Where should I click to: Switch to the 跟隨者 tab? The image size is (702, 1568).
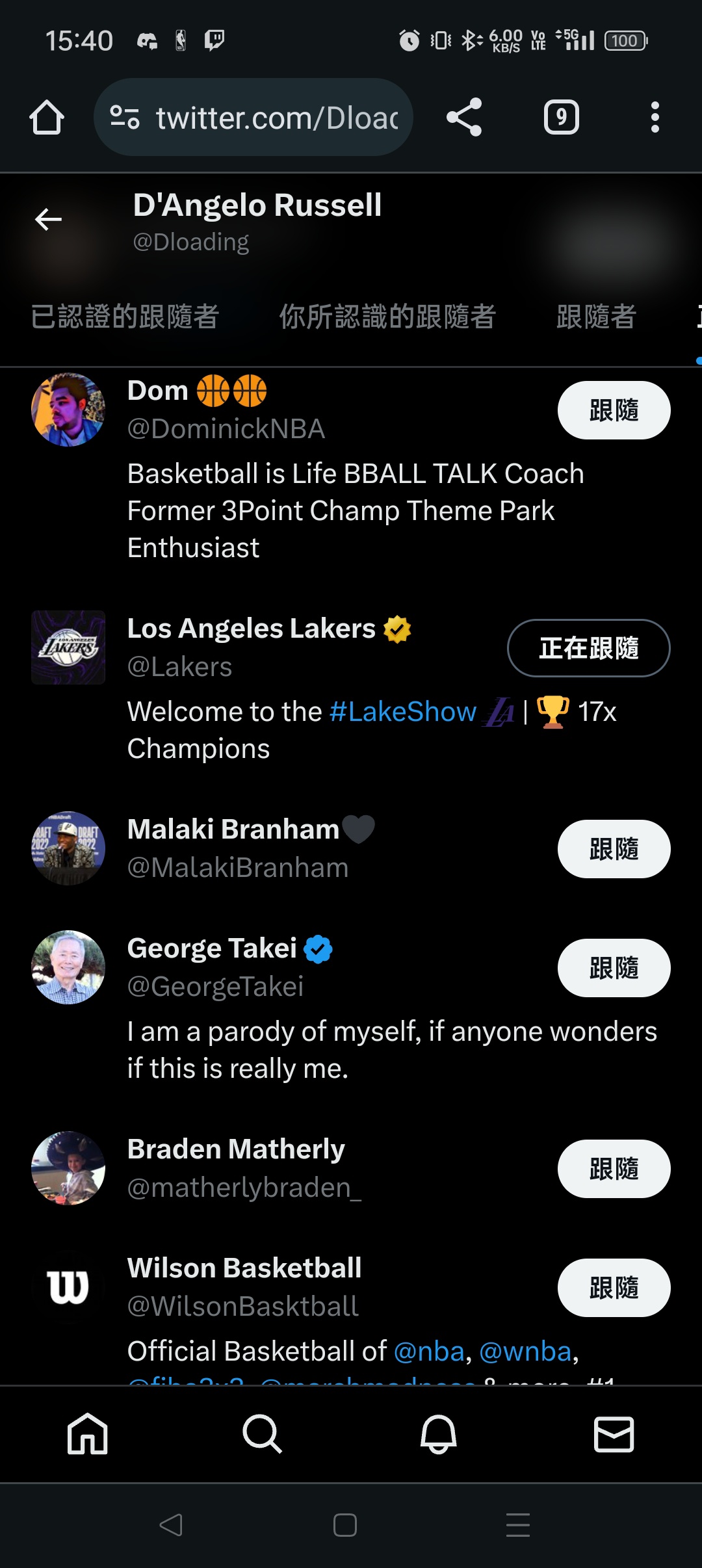596,317
